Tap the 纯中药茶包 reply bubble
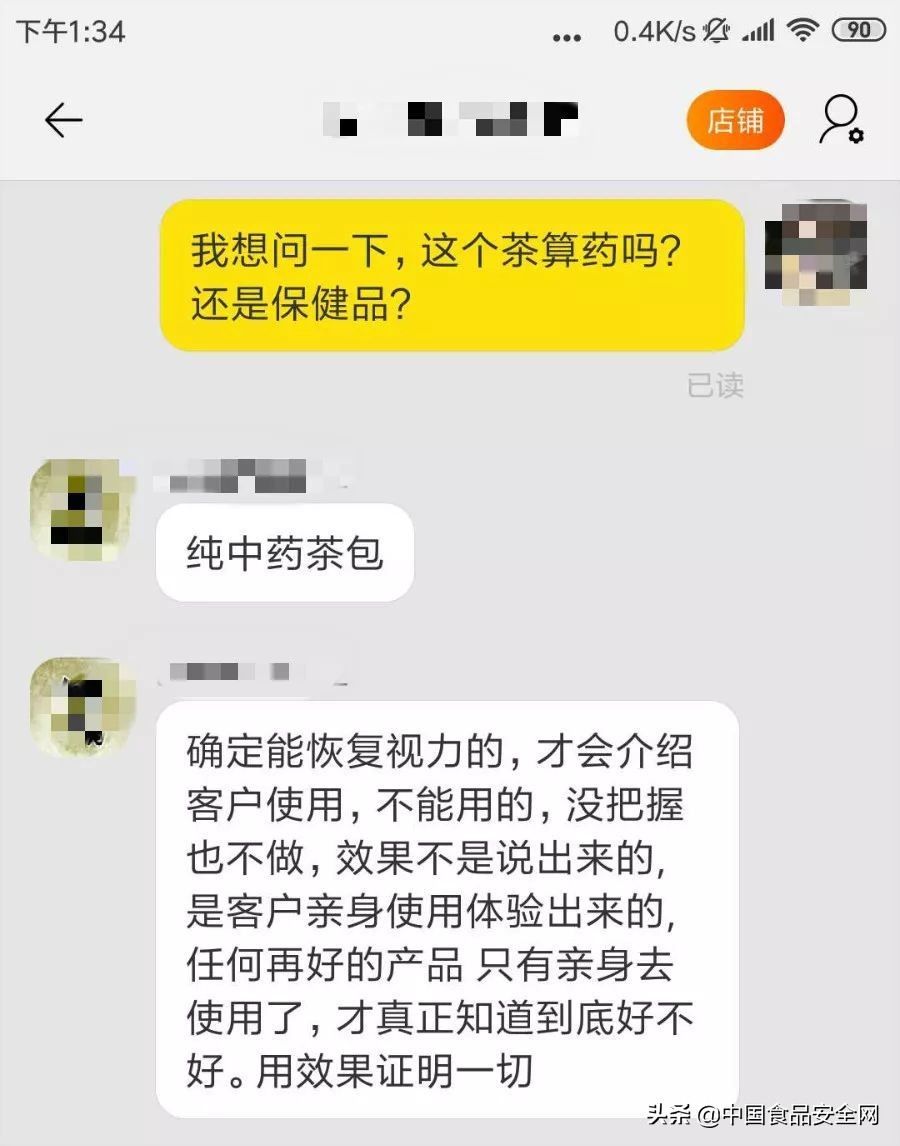The image size is (900, 1146). (284, 553)
